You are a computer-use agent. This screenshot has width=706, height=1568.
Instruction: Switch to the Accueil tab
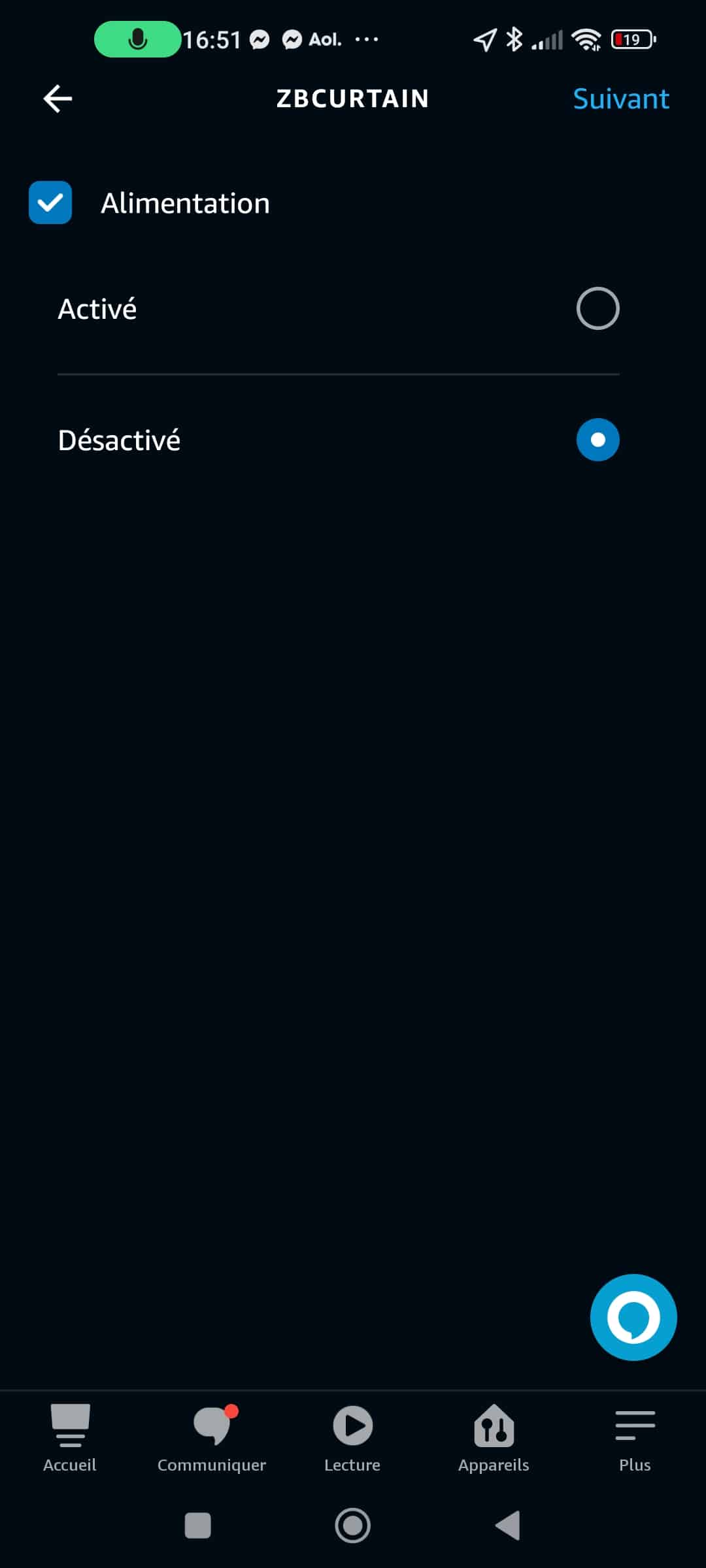pyautogui.click(x=70, y=1438)
